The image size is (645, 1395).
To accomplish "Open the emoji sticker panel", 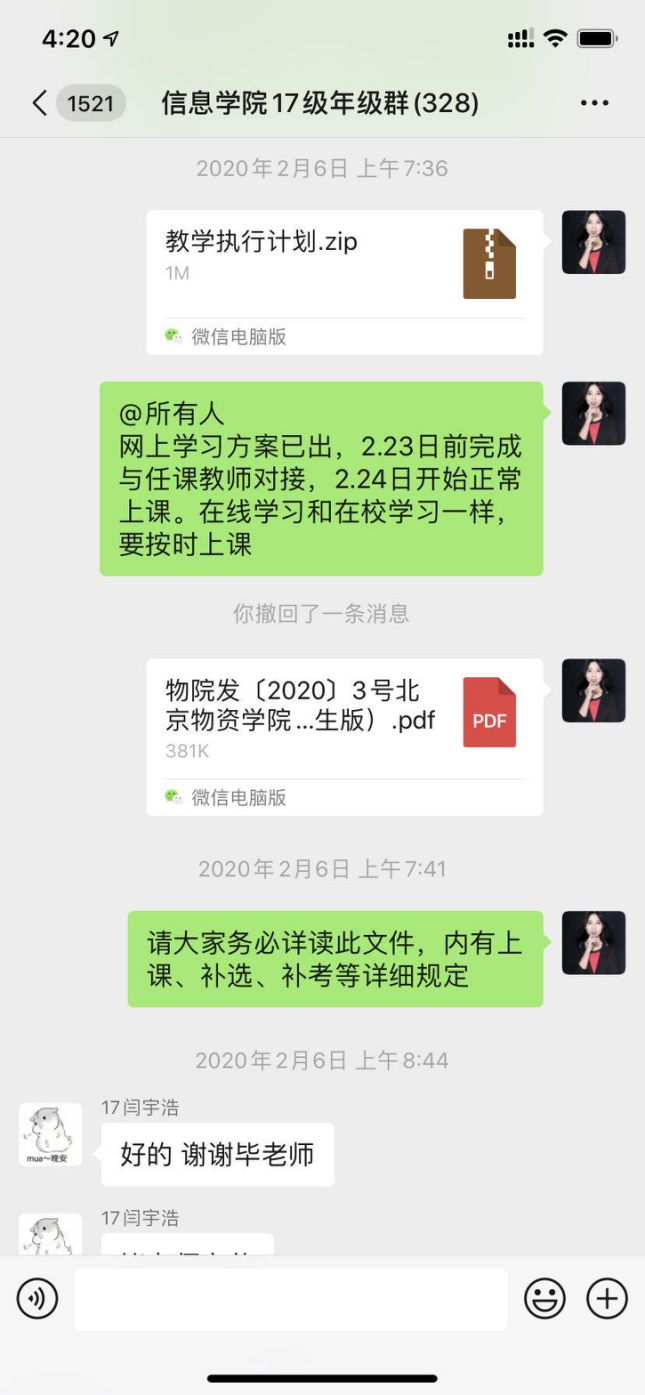I will point(545,1299).
